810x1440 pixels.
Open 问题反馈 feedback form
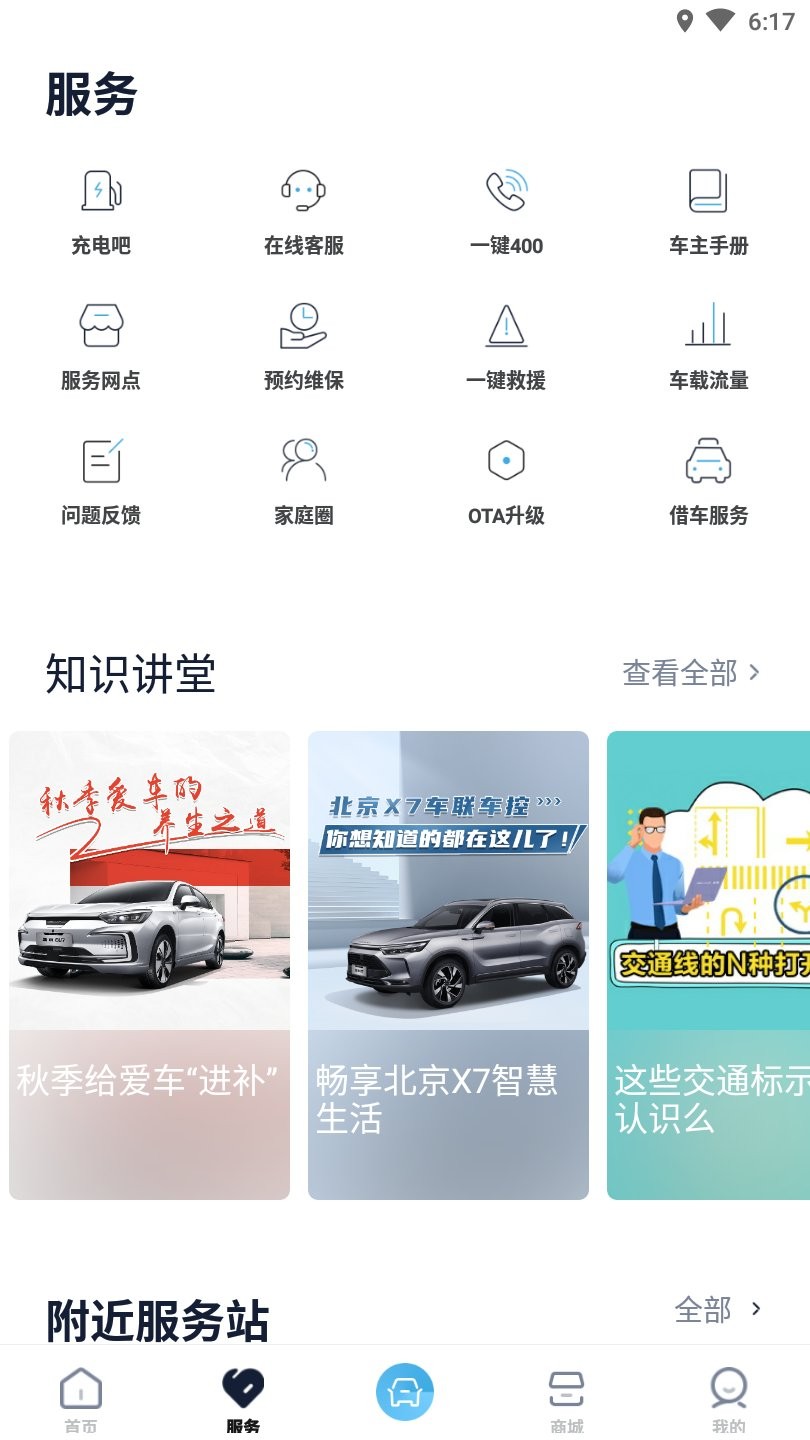click(101, 478)
